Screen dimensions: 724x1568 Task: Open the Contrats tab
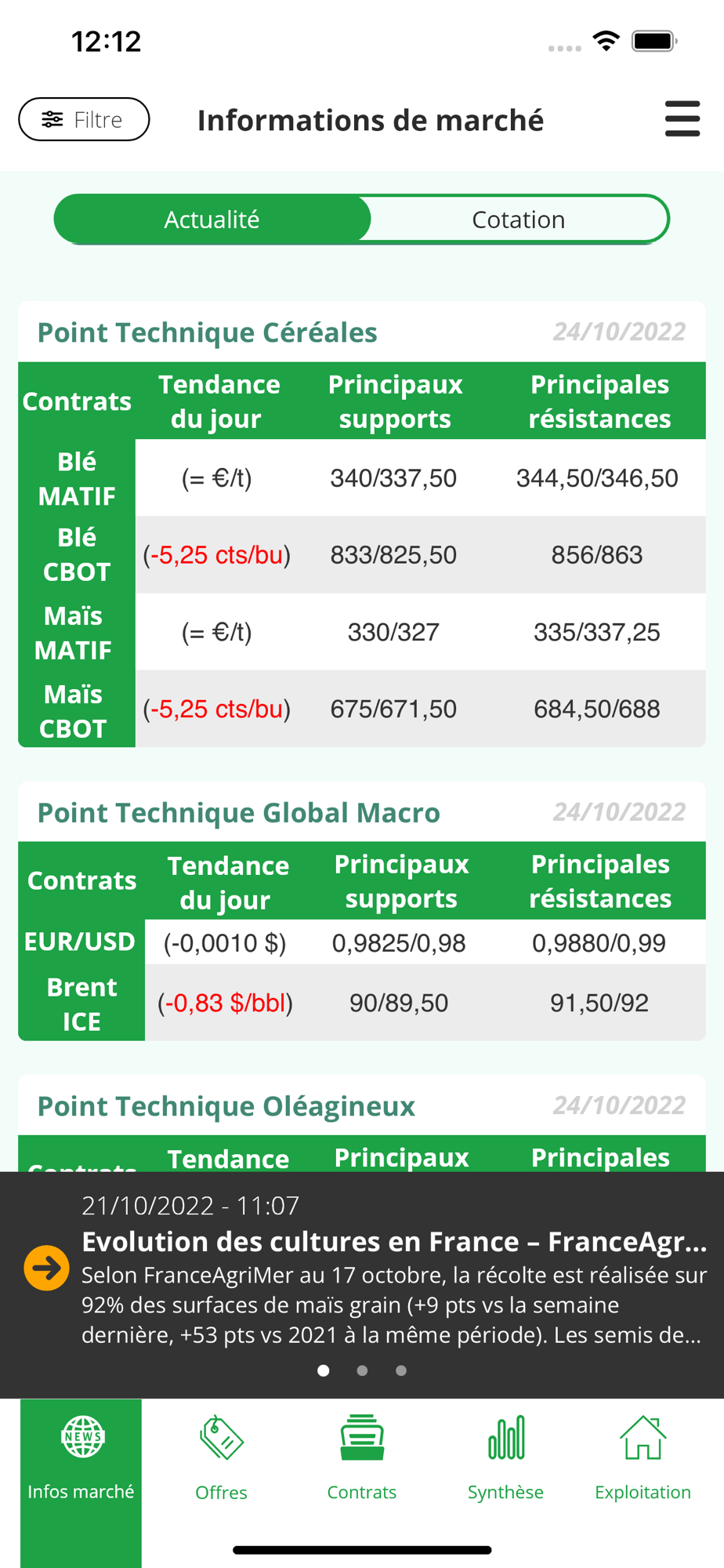pos(362,1458)
